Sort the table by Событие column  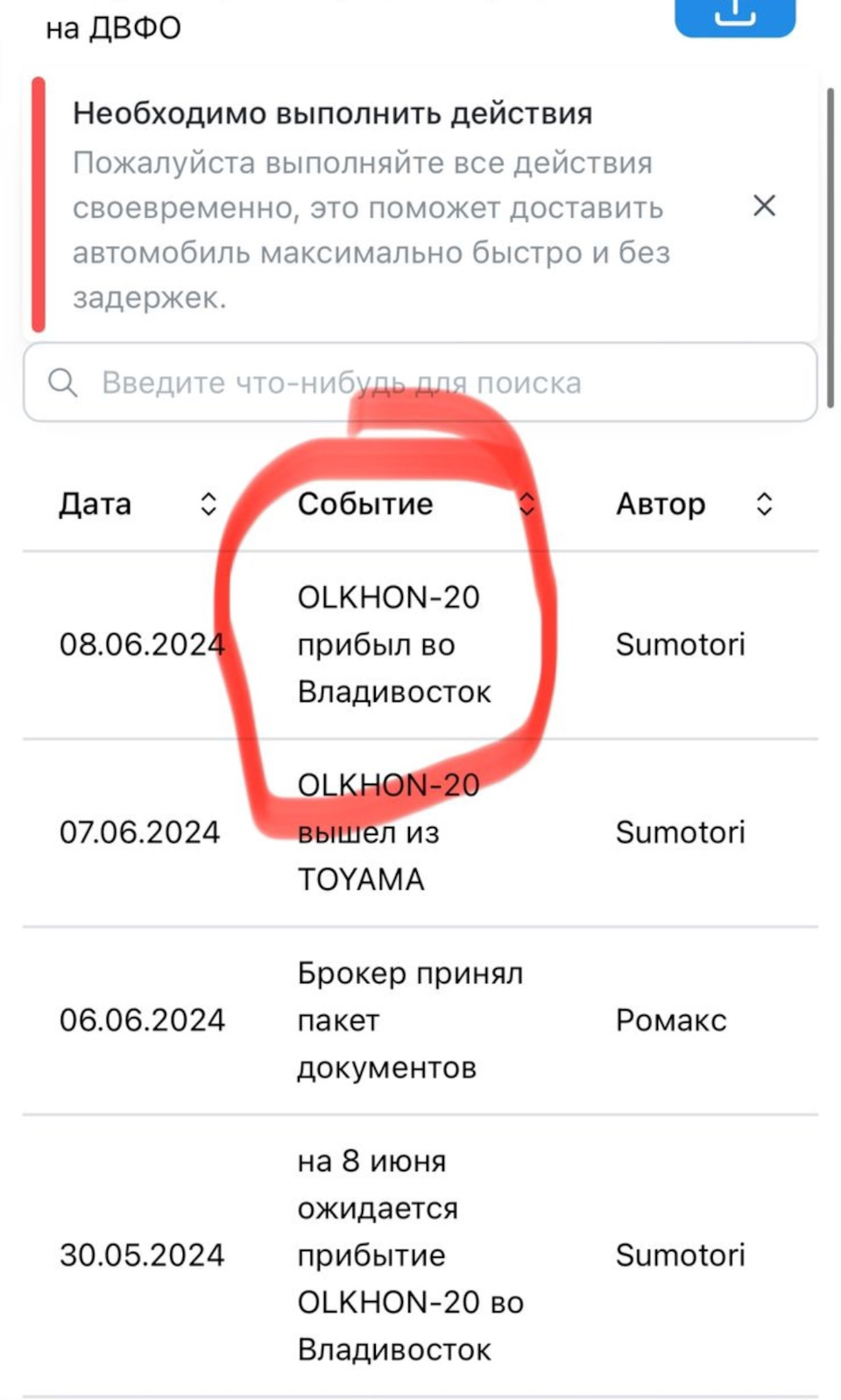click(527, 504)
